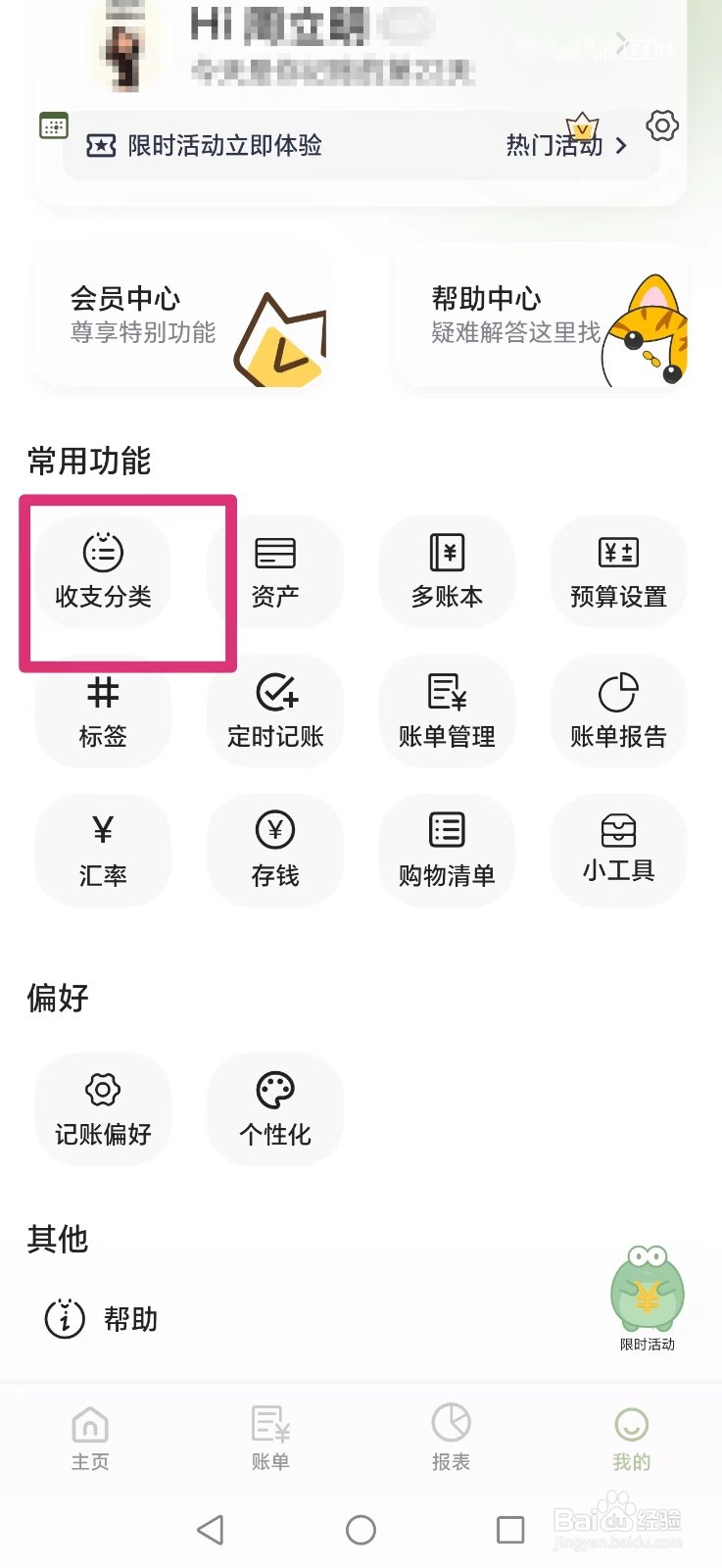Open 账单管理 bill management
This screenshot has width=722, height=1568.
click(x=448, y=711)
